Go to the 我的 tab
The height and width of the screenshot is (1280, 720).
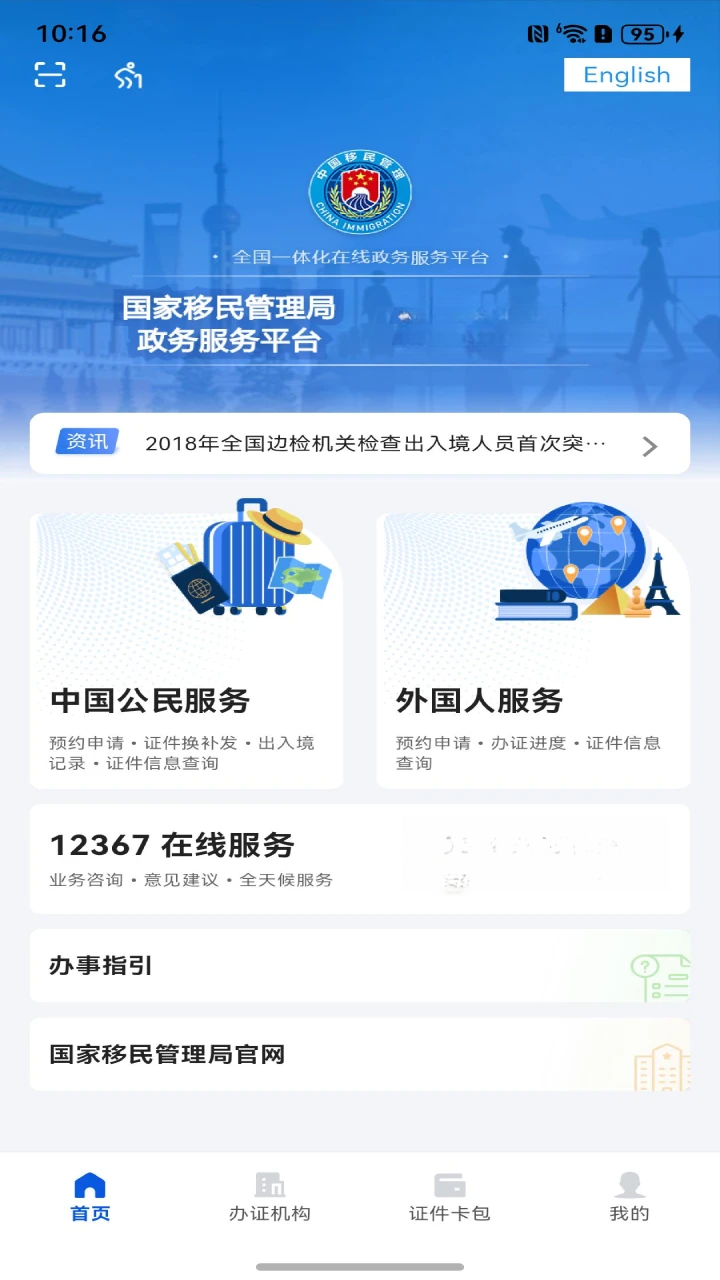pyautogui.click(x=630, y=1198)
